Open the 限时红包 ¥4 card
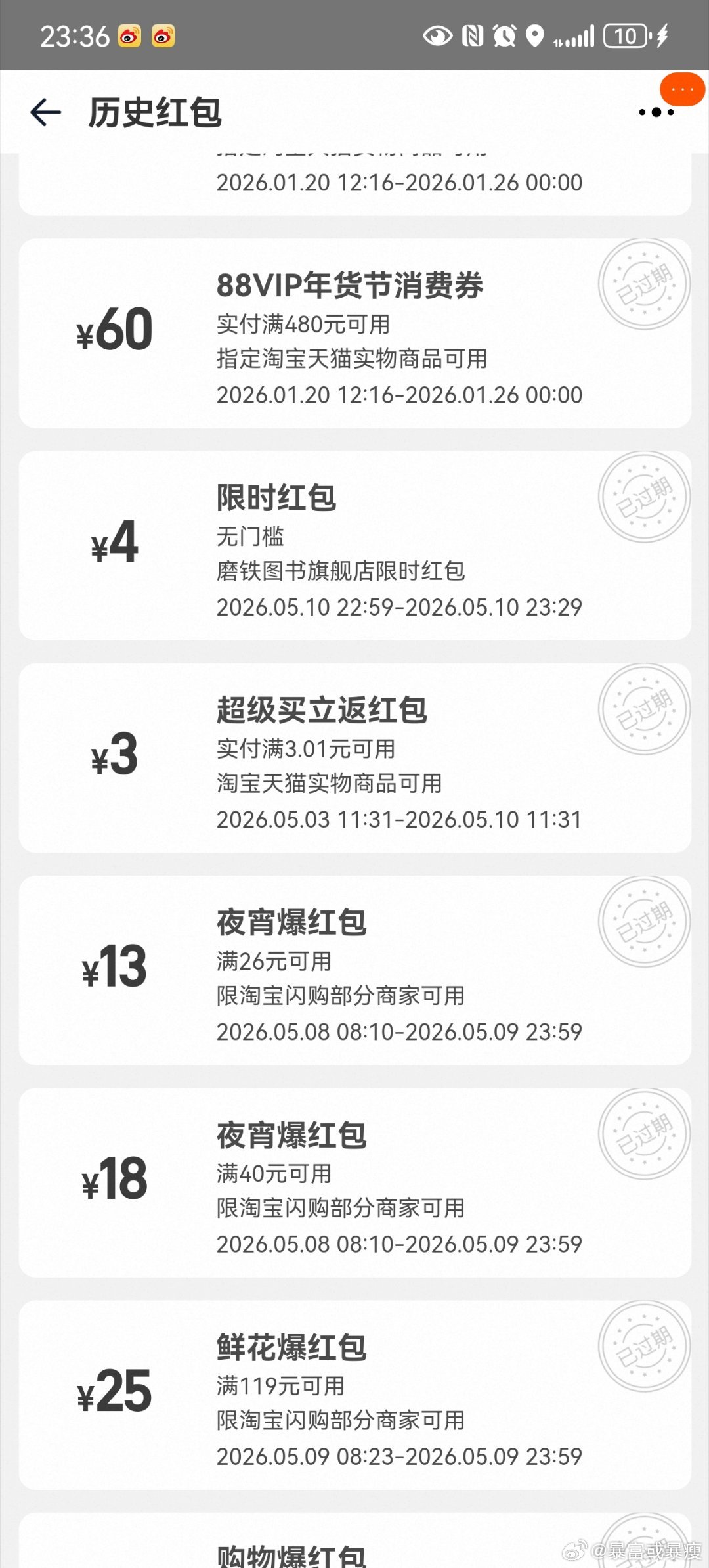This screenshot has width=709, height=1568. (x=355, y=545)
